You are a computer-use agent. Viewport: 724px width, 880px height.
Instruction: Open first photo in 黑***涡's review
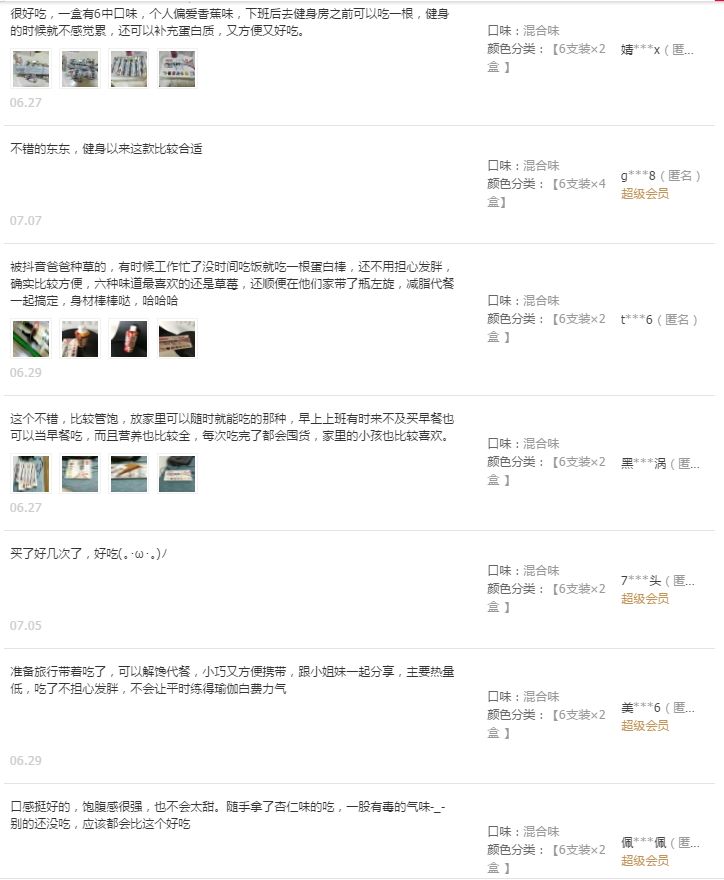click(30, 473)
